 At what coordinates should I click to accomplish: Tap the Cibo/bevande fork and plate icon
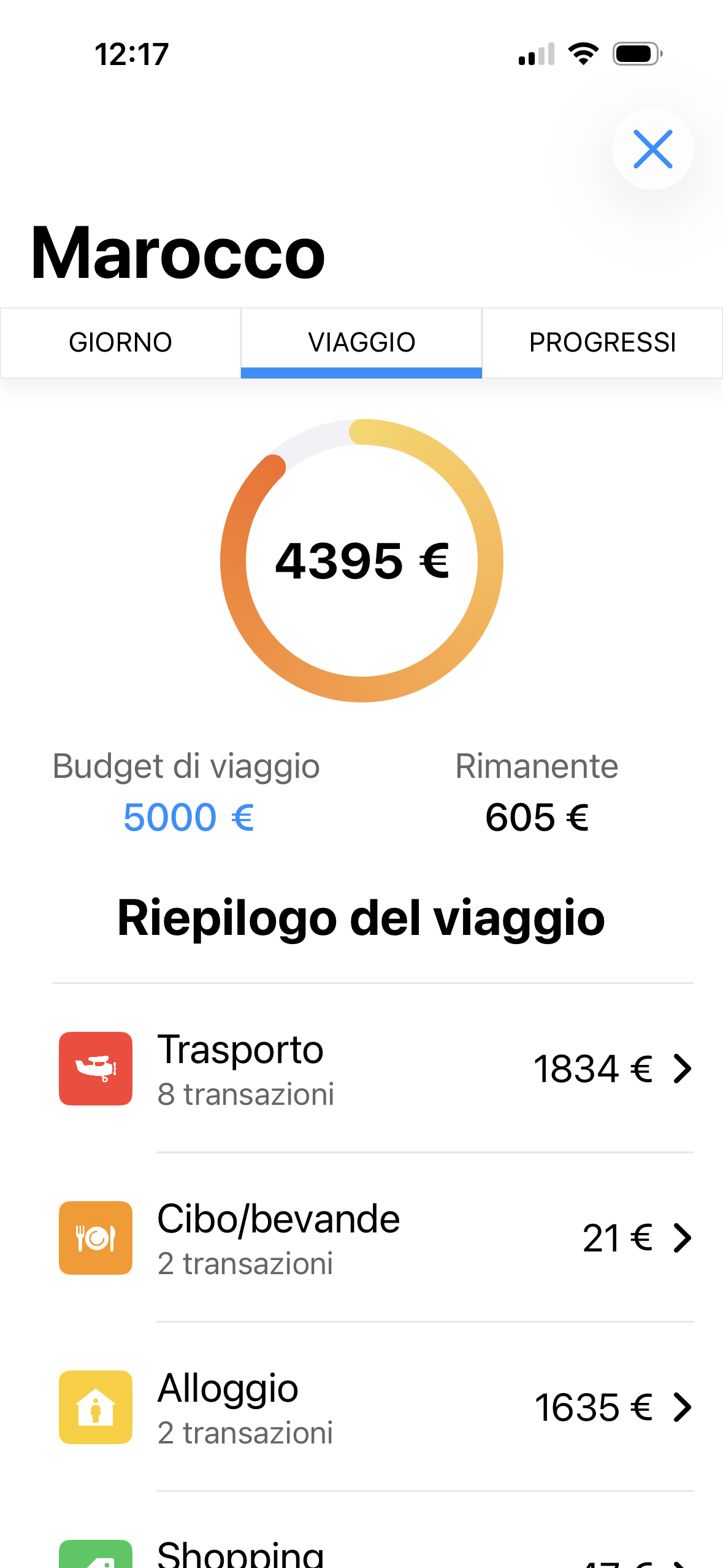tap(95, 1238)
